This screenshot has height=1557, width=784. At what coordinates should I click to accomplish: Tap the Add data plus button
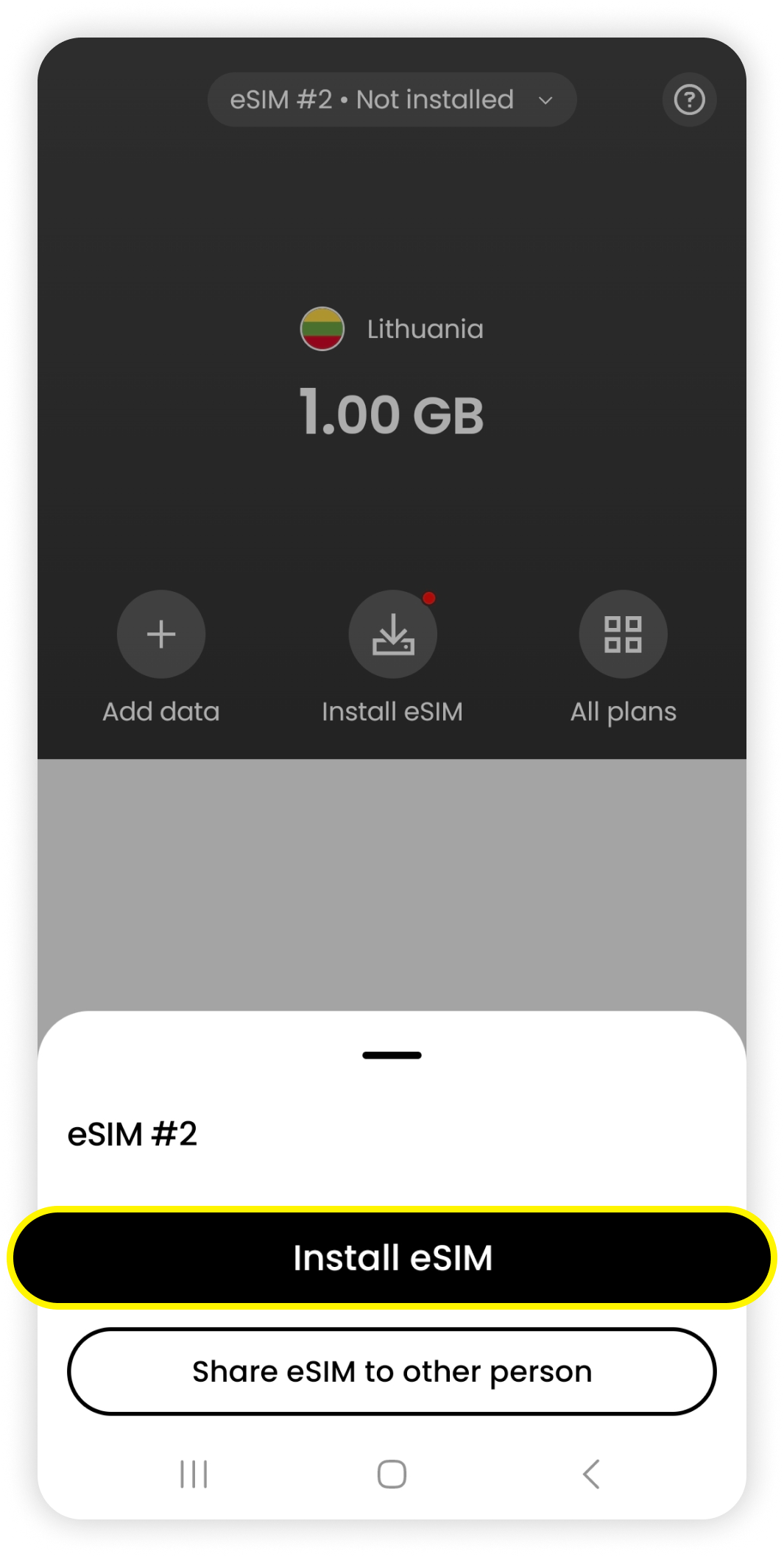pos(160,634)
